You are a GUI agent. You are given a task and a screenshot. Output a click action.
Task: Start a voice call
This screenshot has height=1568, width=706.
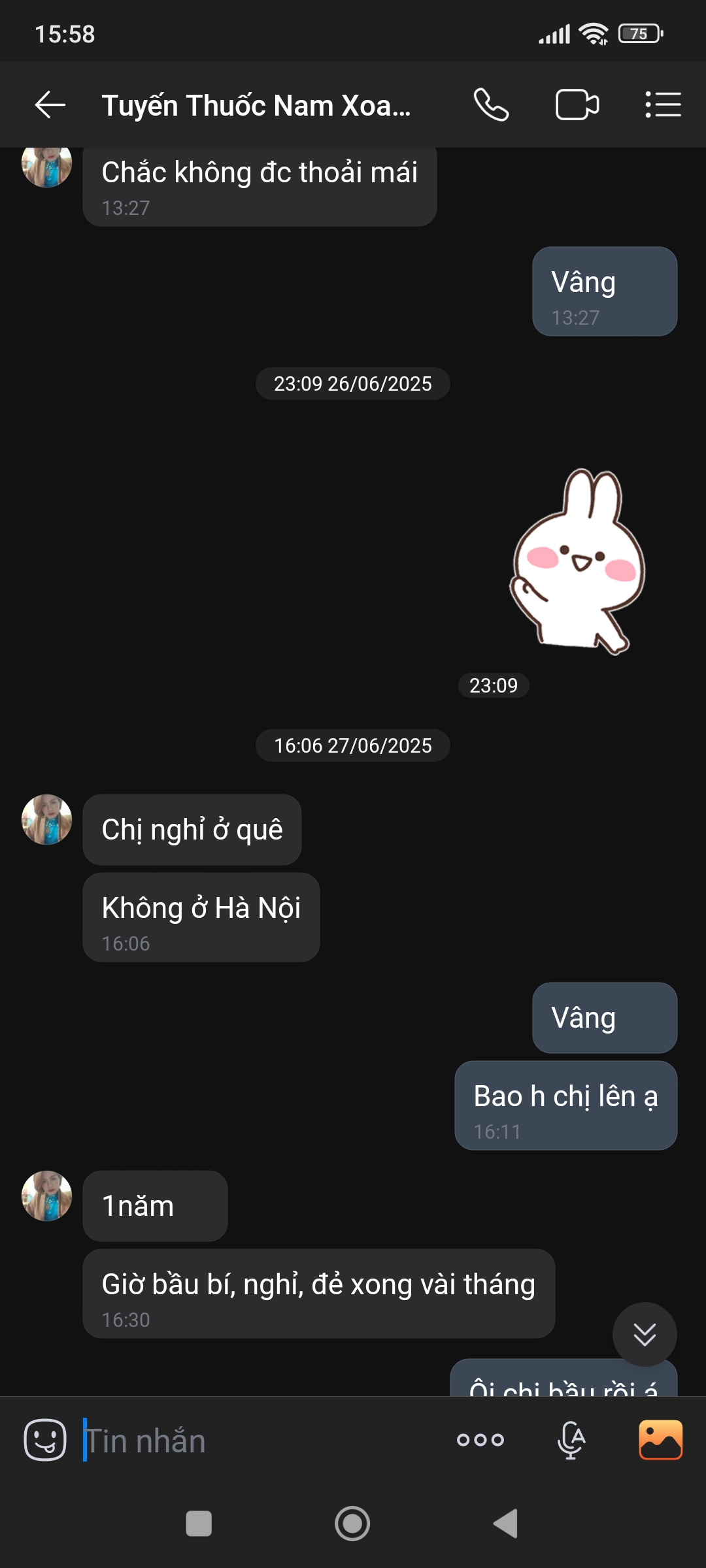coord(491,105)
